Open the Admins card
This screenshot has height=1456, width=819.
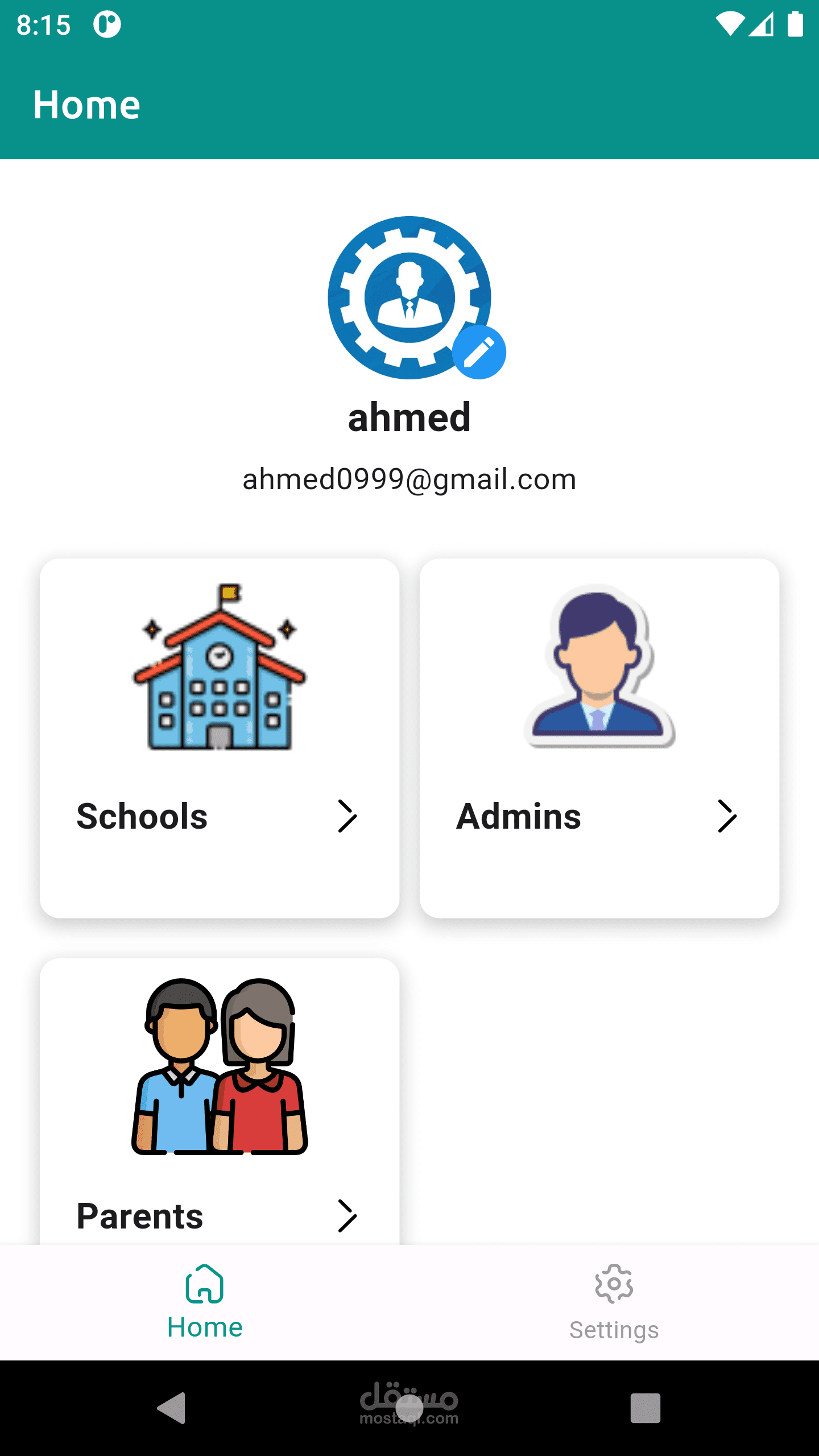pos(599,738)
